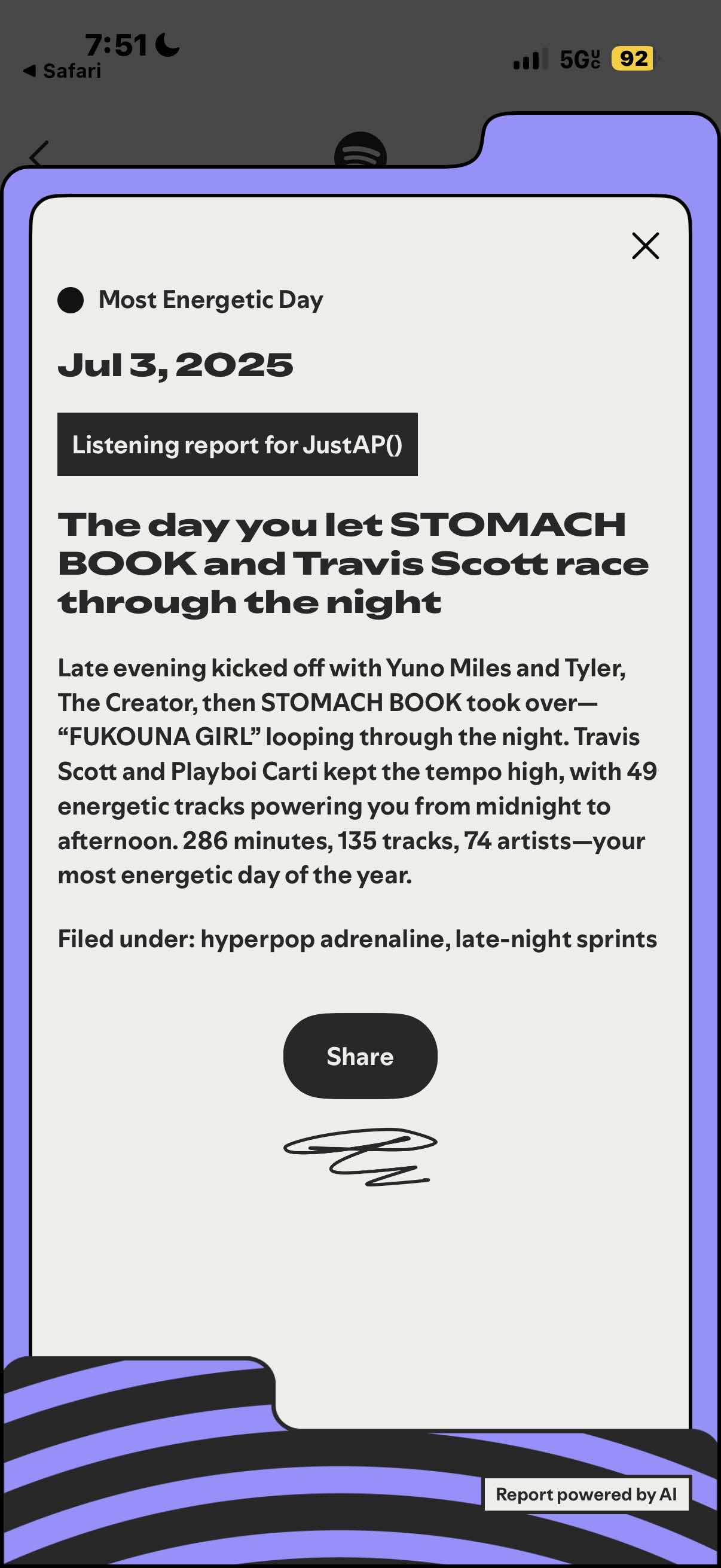This screenshot has width=721, height=1568.
Task: Share this listening report
Action: [360, 1056]
